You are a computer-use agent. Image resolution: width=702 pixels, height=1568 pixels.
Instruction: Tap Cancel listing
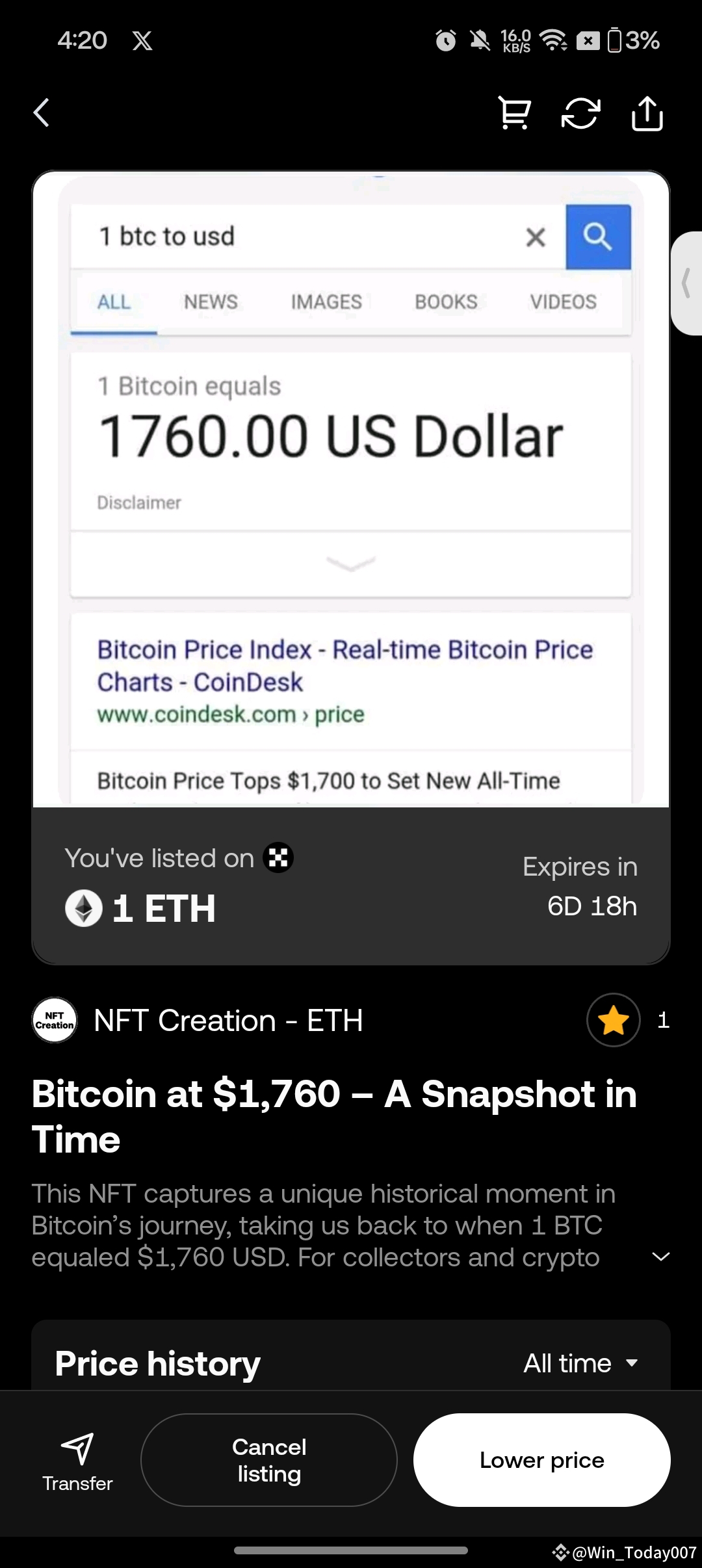pos(268,1460)
